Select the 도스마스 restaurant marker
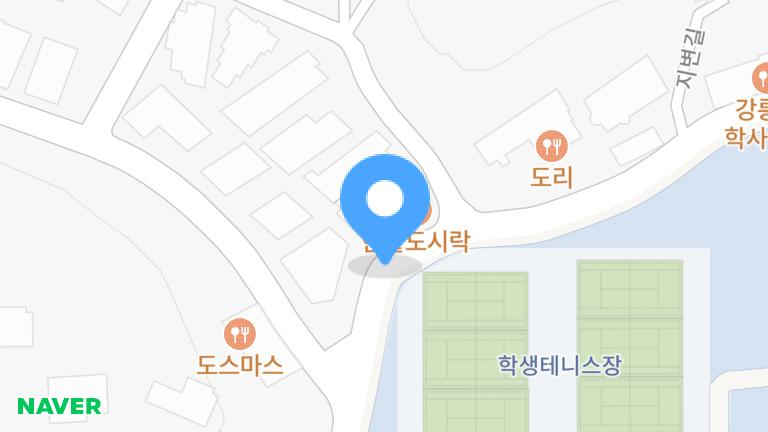The width and height of the screenshot is (768, 432). (239, 334)
